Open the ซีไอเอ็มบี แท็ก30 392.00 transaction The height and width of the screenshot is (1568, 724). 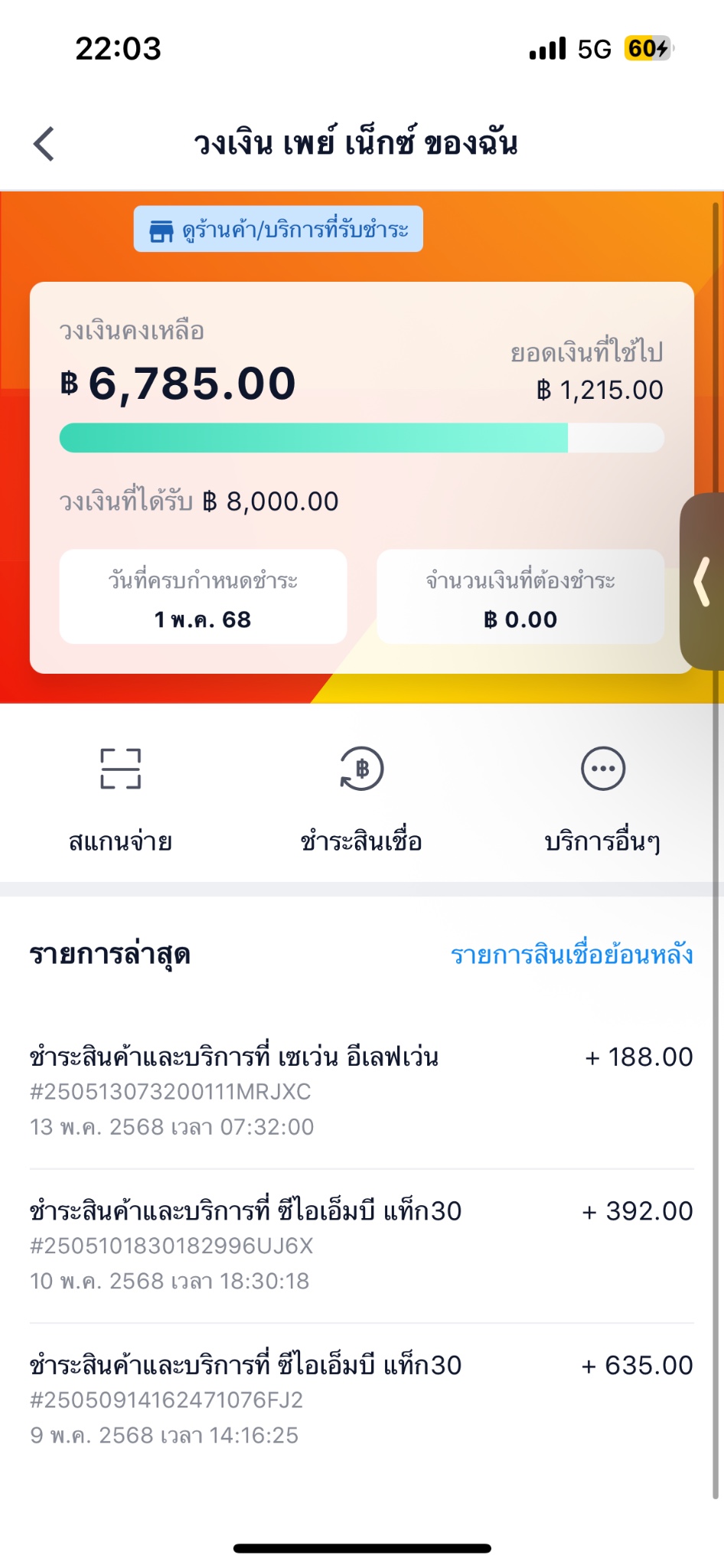(x=361, y=1246)
